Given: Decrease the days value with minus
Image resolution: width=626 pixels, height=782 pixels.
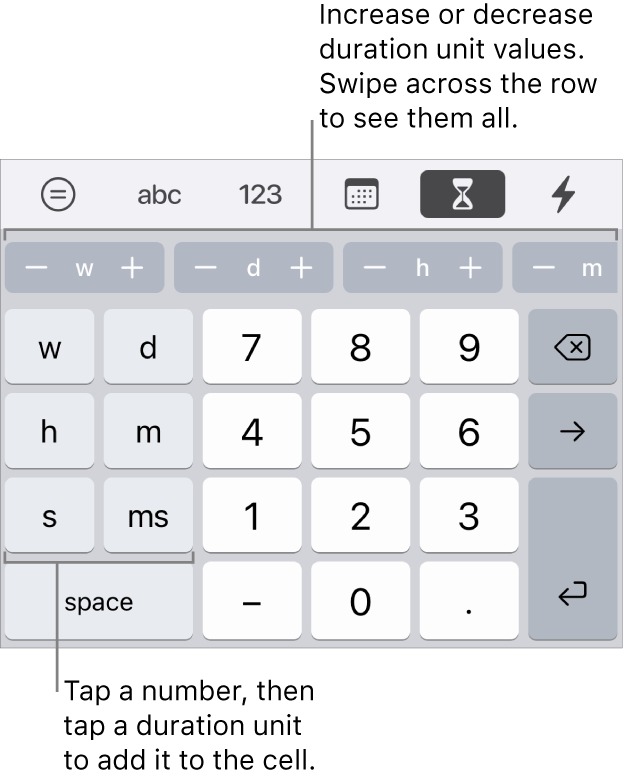Looking at the screenshot, I should 205,269.
